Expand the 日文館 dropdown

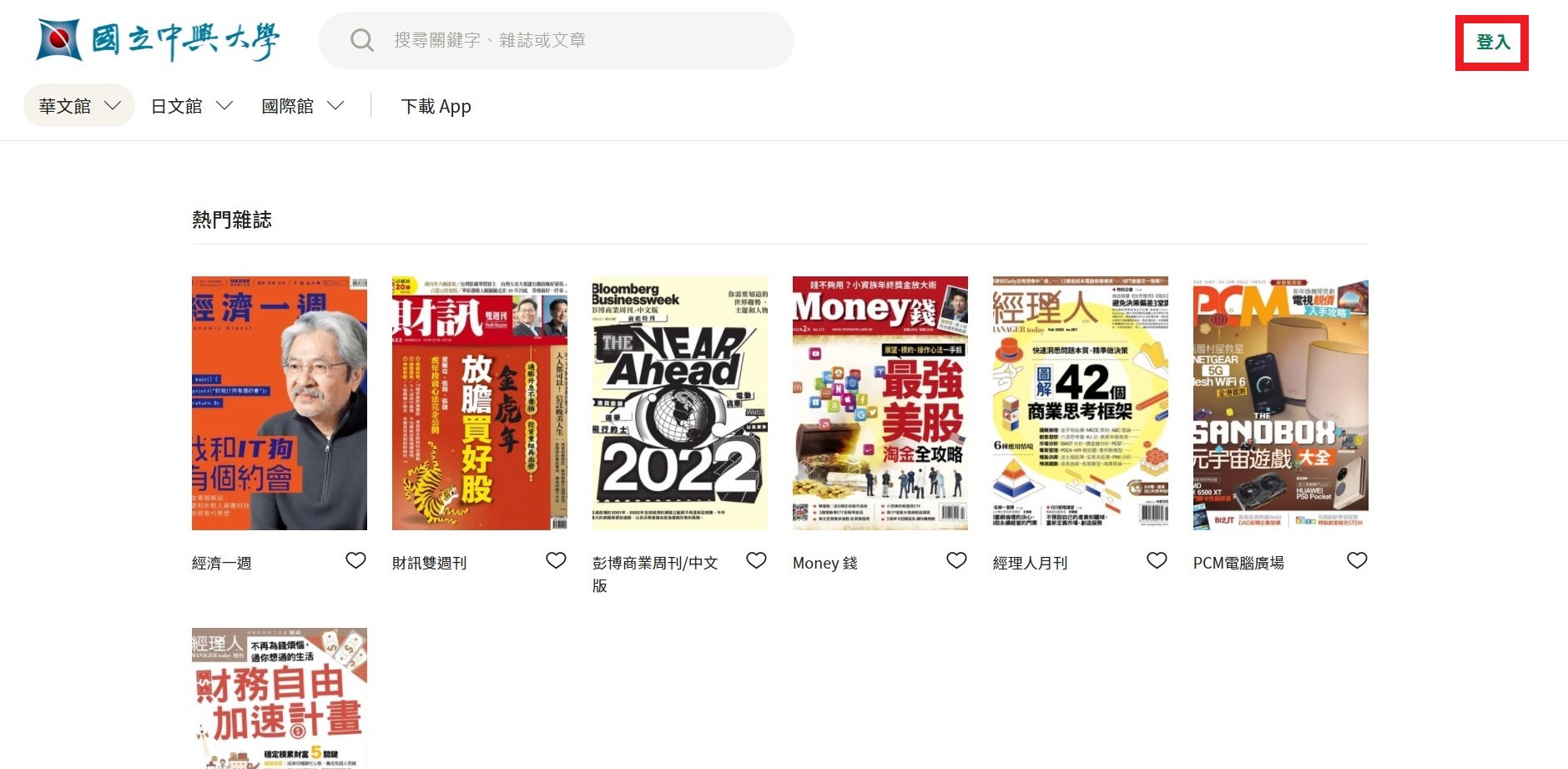click(x=191, y=106)
